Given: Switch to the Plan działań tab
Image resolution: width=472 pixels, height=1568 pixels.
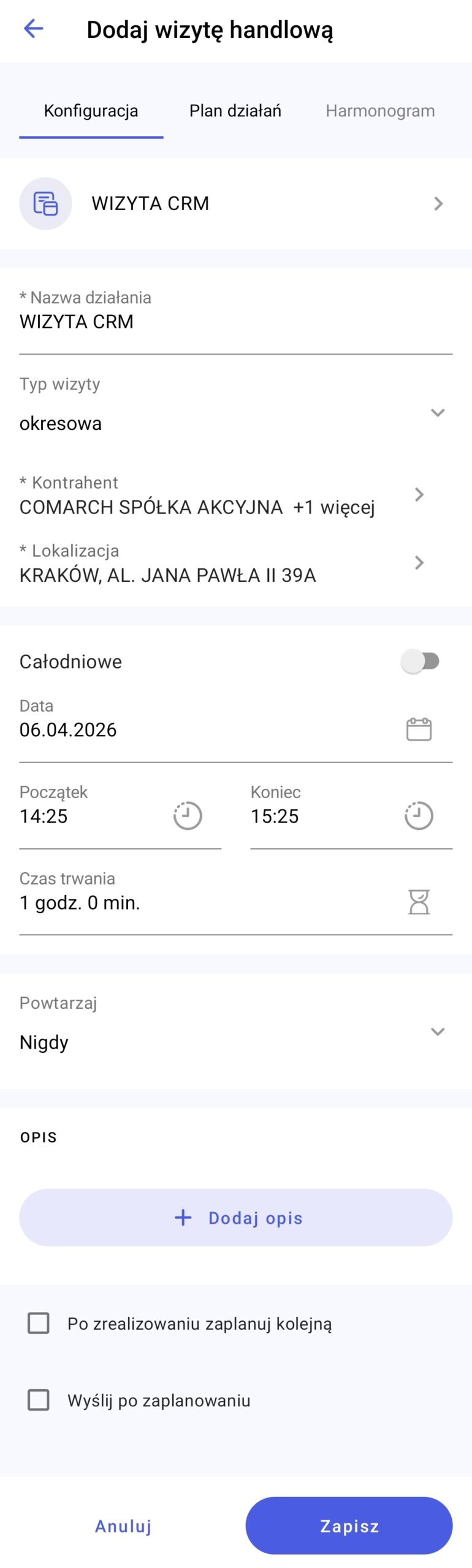Looking at the screenshot, I should [235, 111].
